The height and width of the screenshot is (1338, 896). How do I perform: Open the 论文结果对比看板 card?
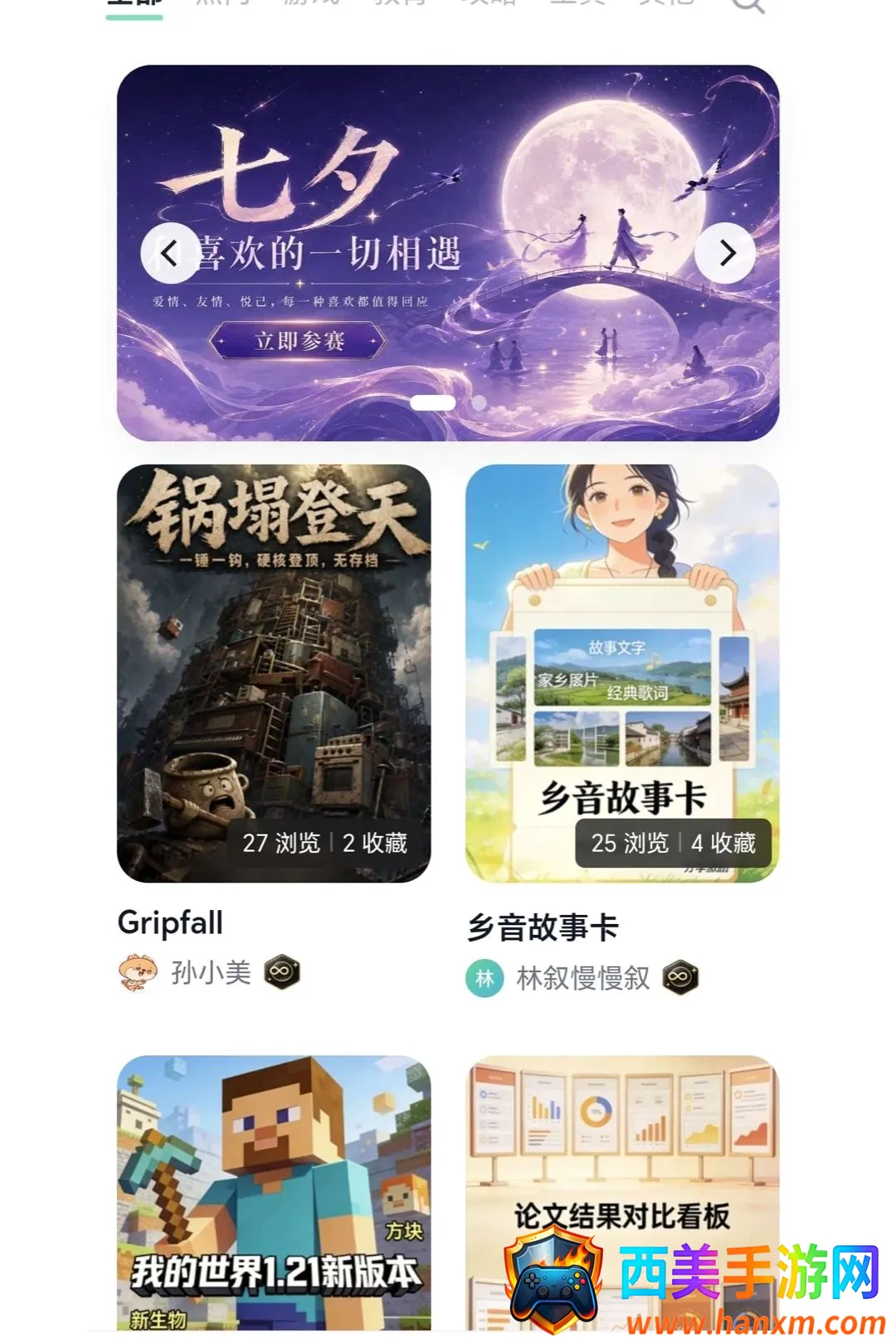pos(622,1193)
